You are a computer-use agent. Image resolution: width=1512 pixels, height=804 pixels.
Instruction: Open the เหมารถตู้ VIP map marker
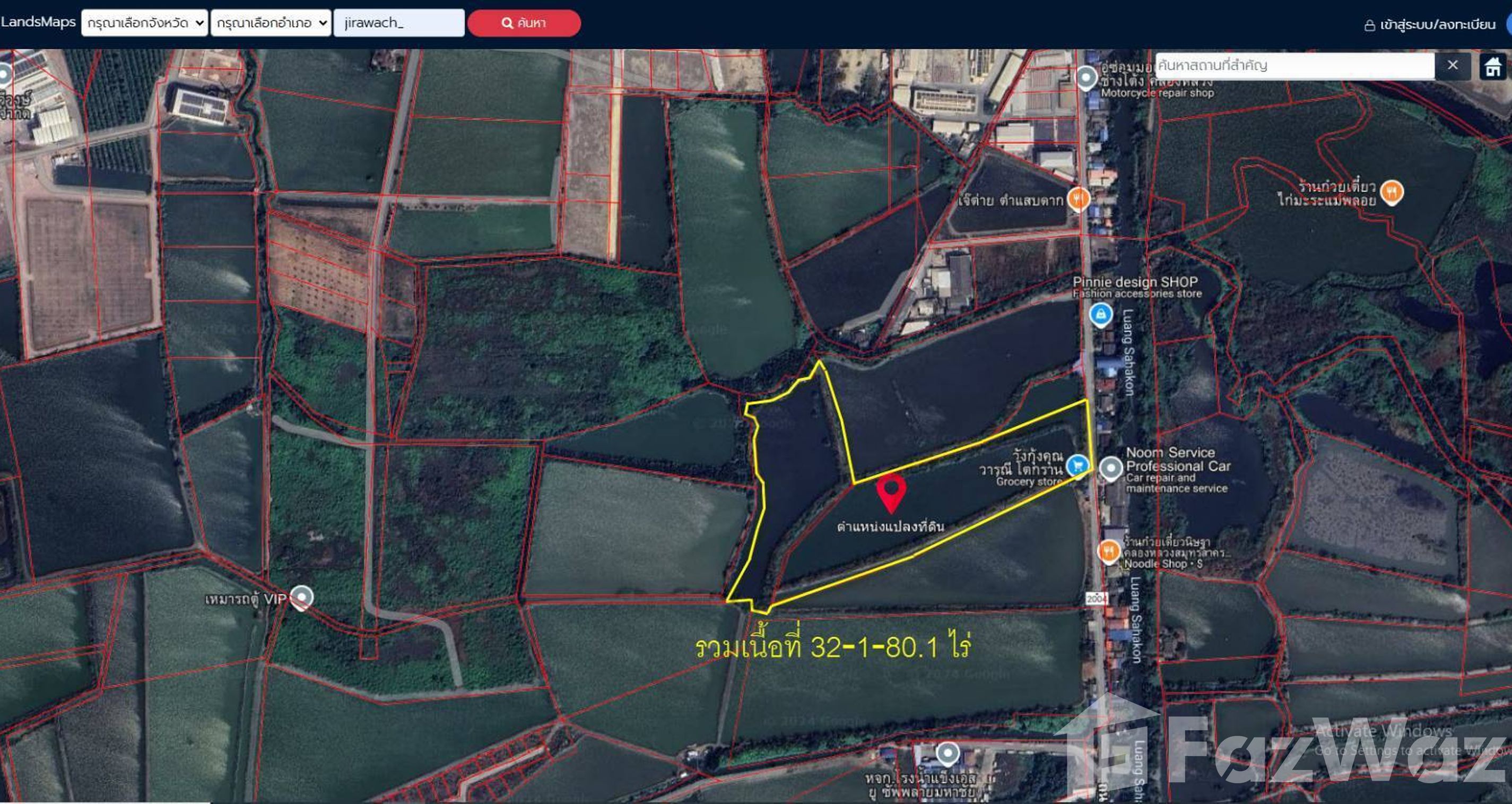click(302, 597)
